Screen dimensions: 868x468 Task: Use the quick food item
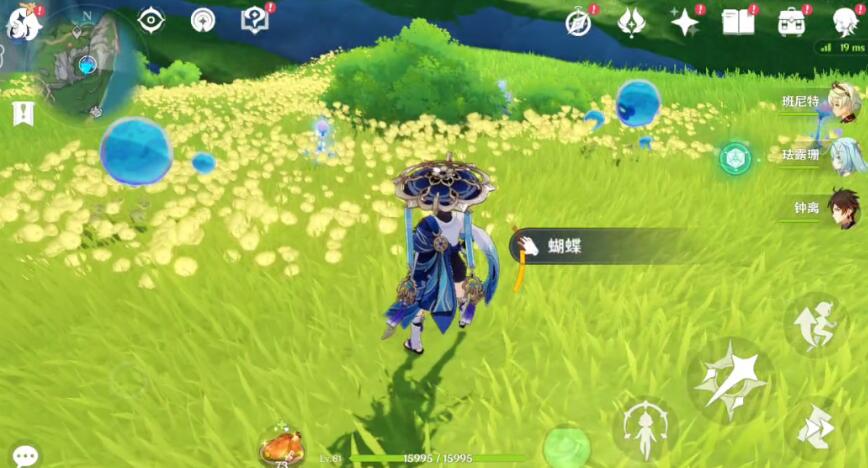(282, 445)
